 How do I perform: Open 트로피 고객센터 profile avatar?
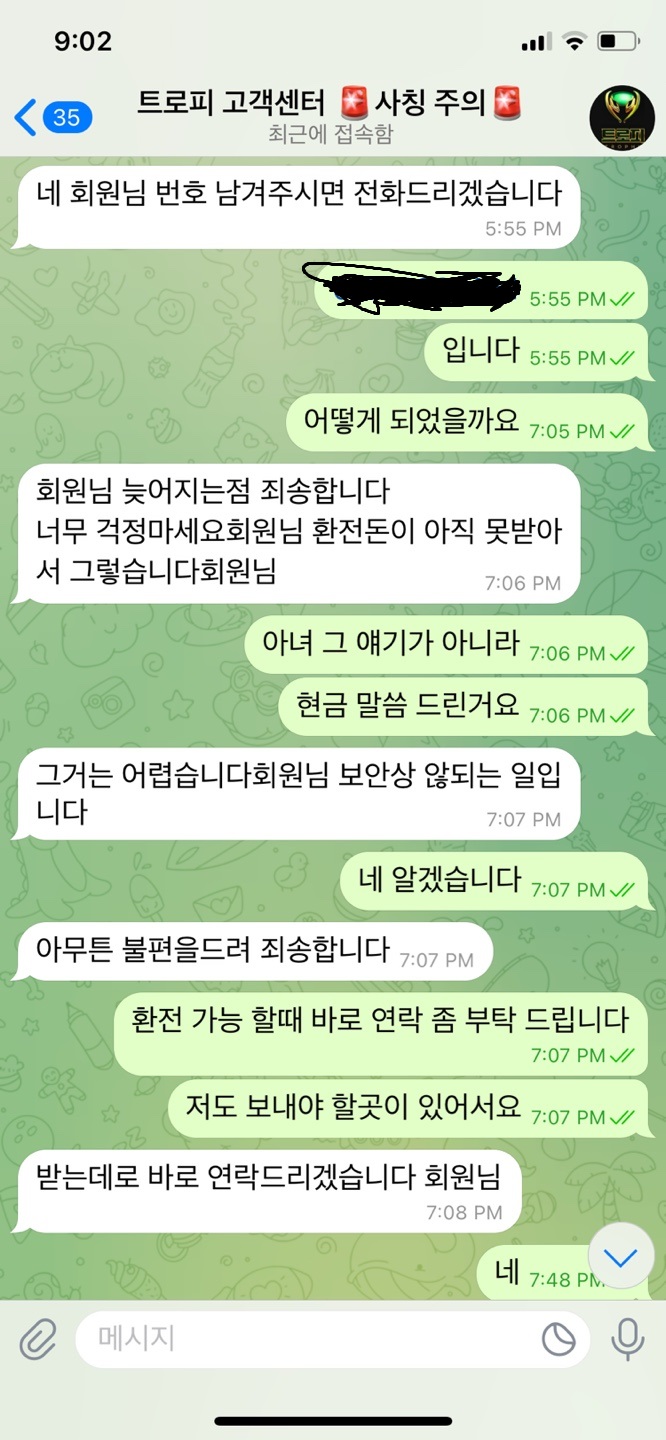point(621,117)
